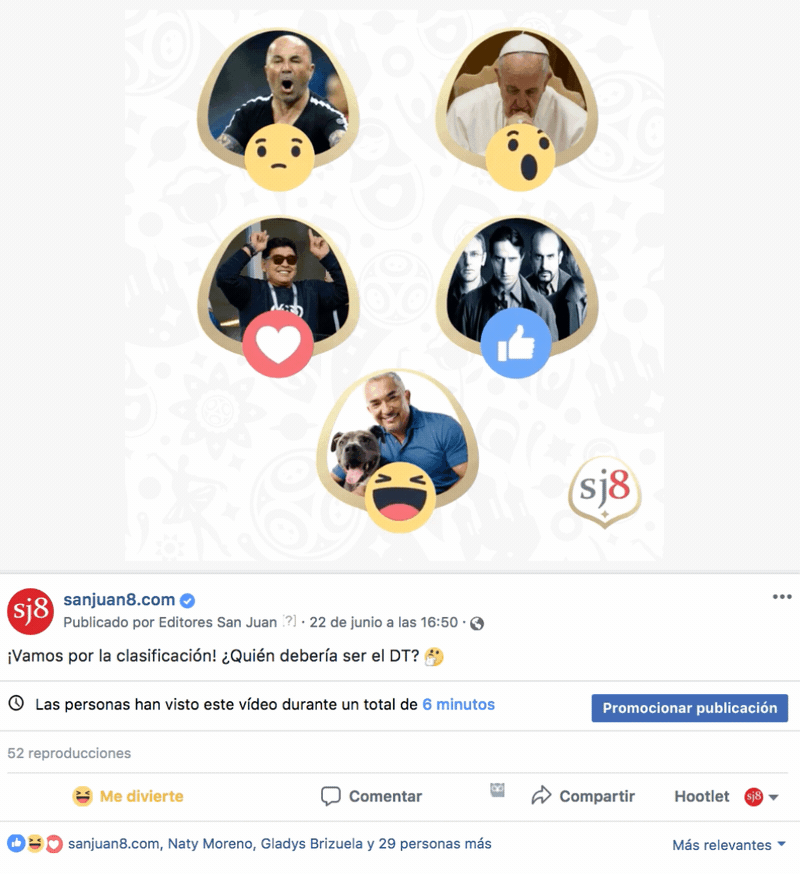This screenshot has width=800, height=874.
Task: Open the sanjuan8.com page name link
Action: 119,600
